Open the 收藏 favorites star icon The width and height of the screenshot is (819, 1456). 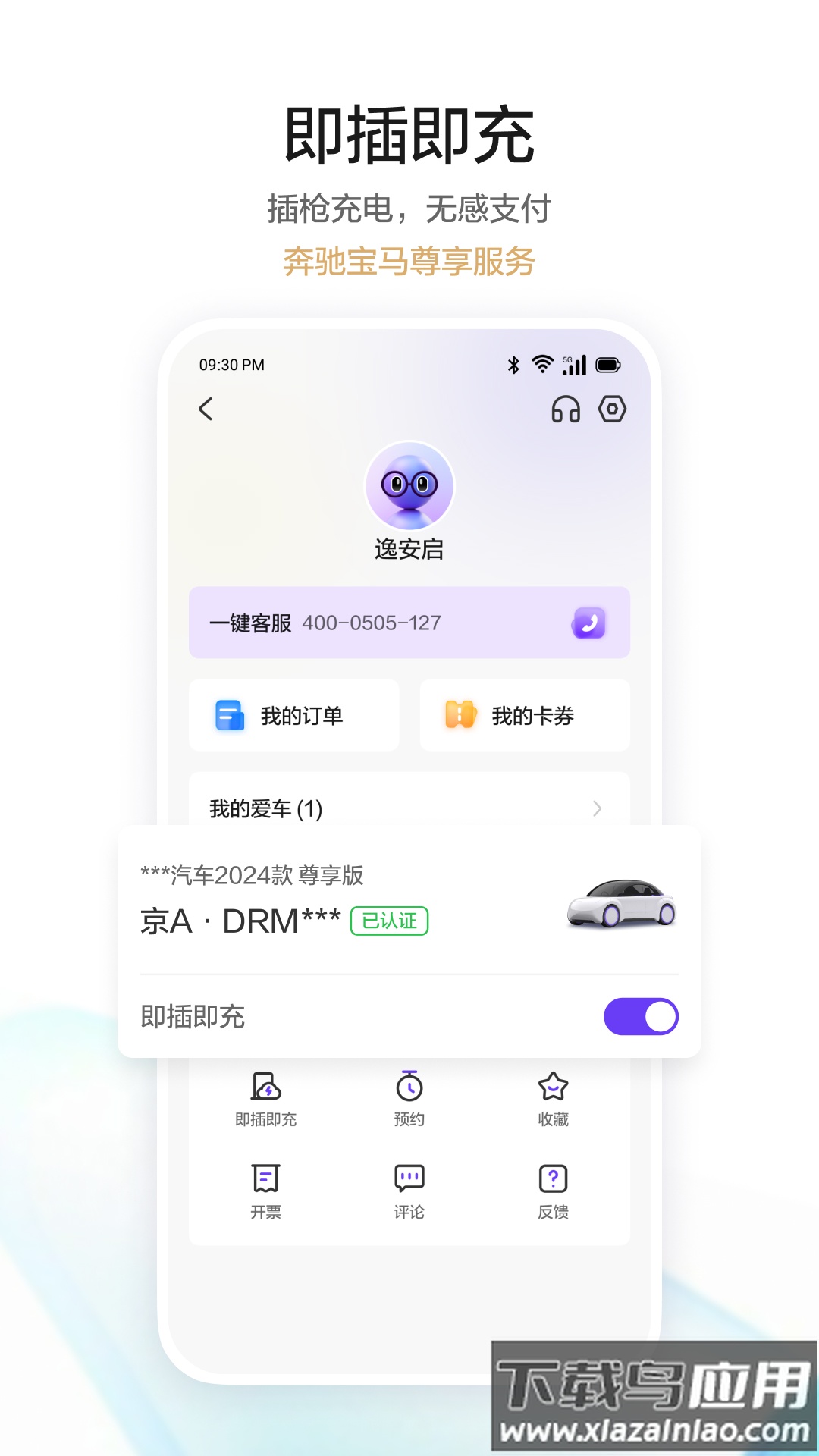[553, 1088]
